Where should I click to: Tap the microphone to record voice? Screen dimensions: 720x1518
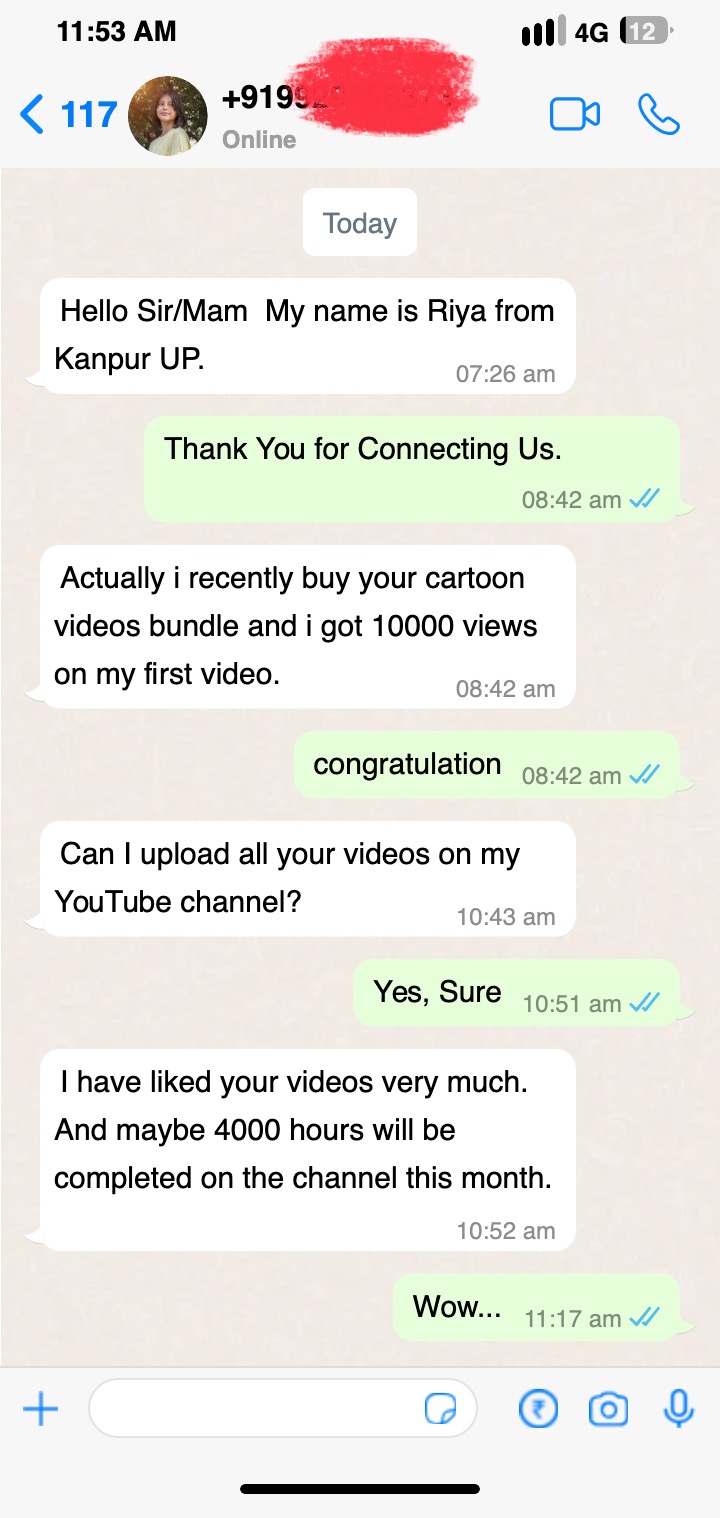(679, 1409)
